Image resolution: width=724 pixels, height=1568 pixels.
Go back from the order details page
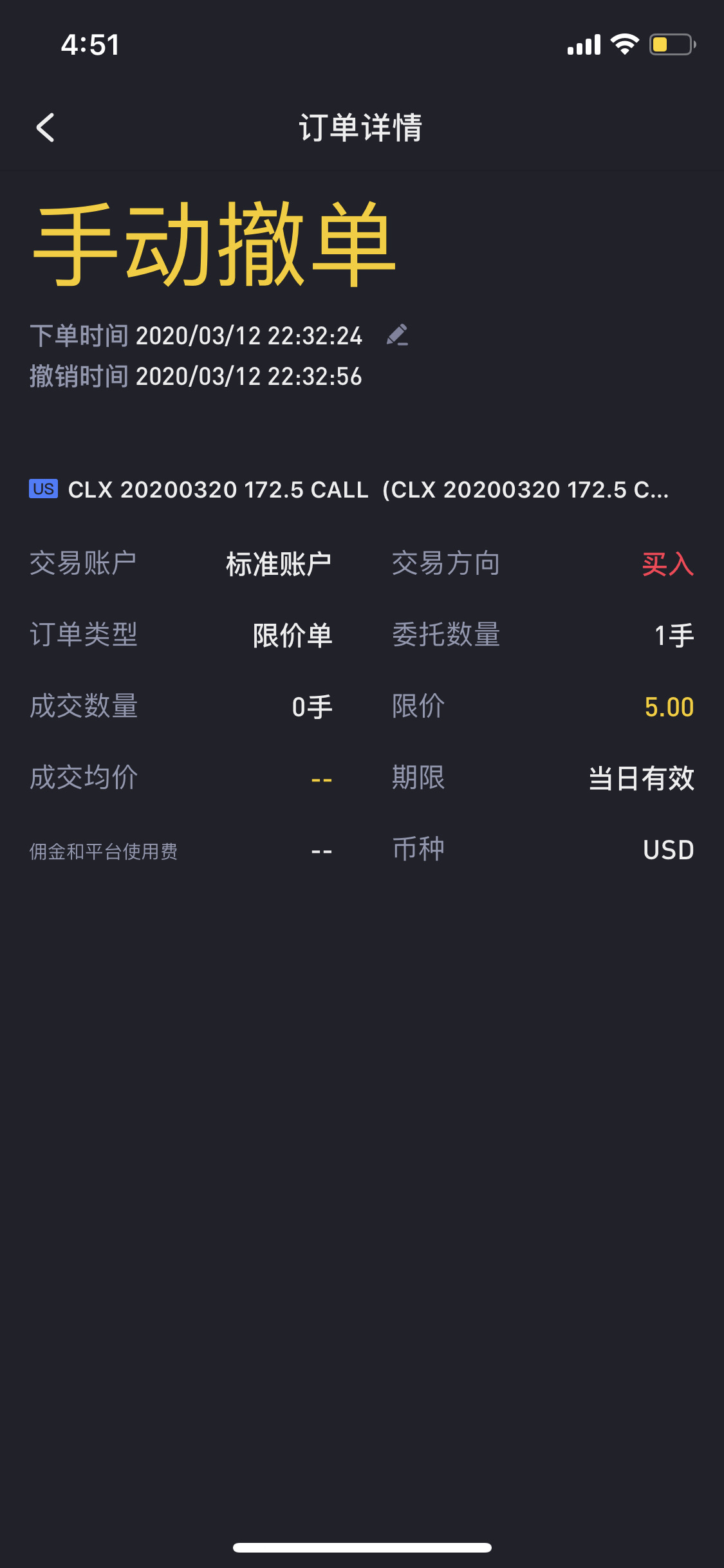point(45,127)
